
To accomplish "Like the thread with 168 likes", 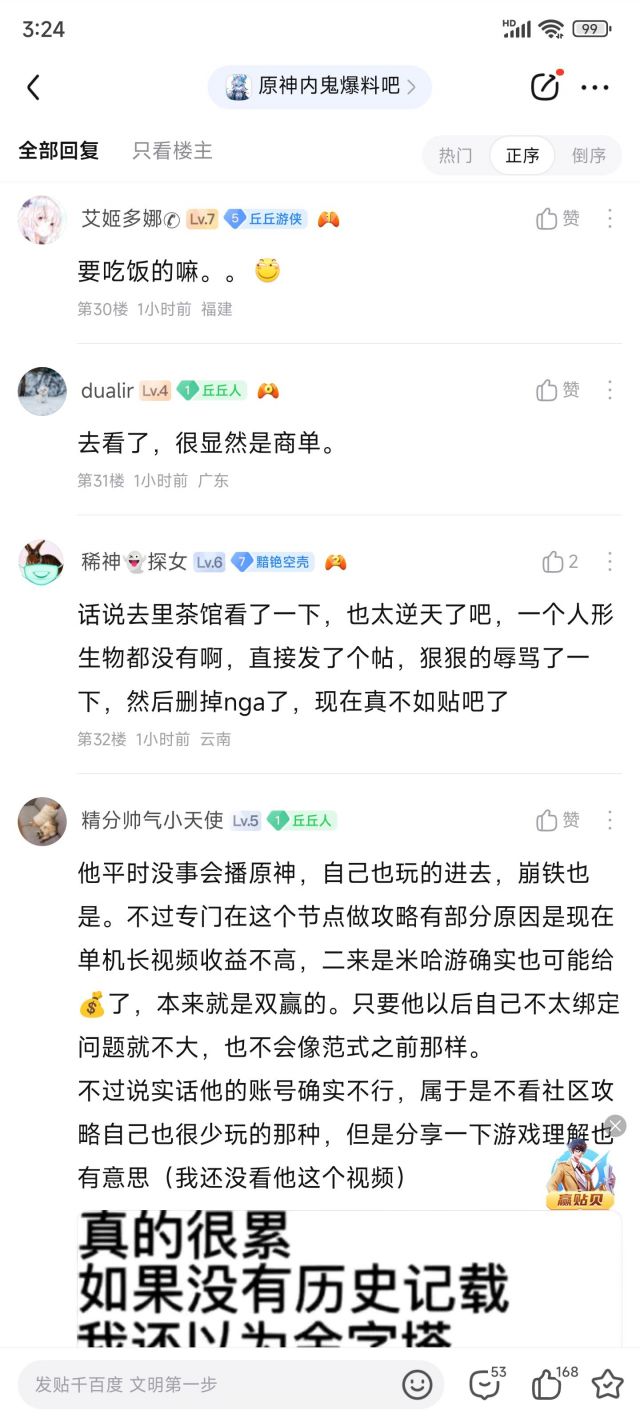I will coord(548,1385).
